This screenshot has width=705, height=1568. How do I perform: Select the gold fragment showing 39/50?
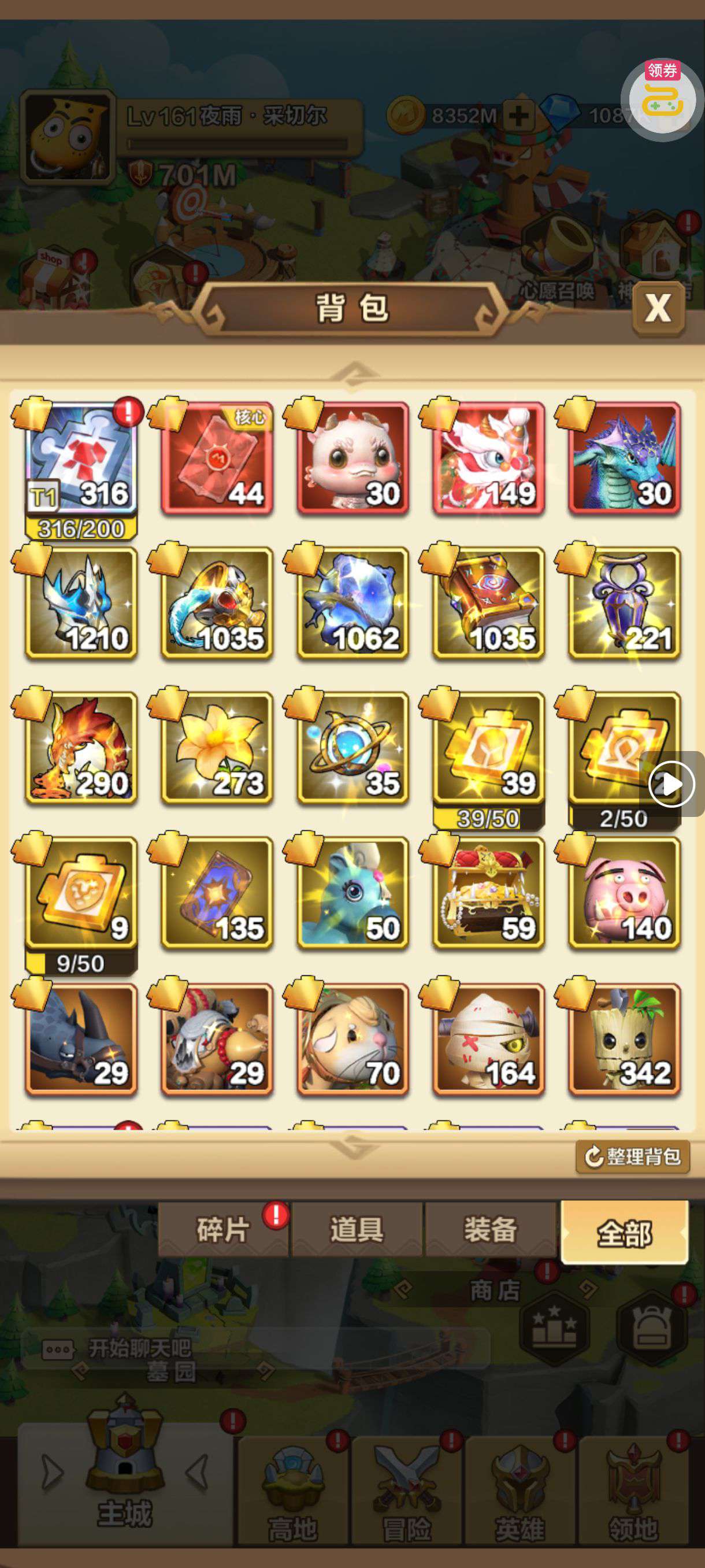pos(488,748)
